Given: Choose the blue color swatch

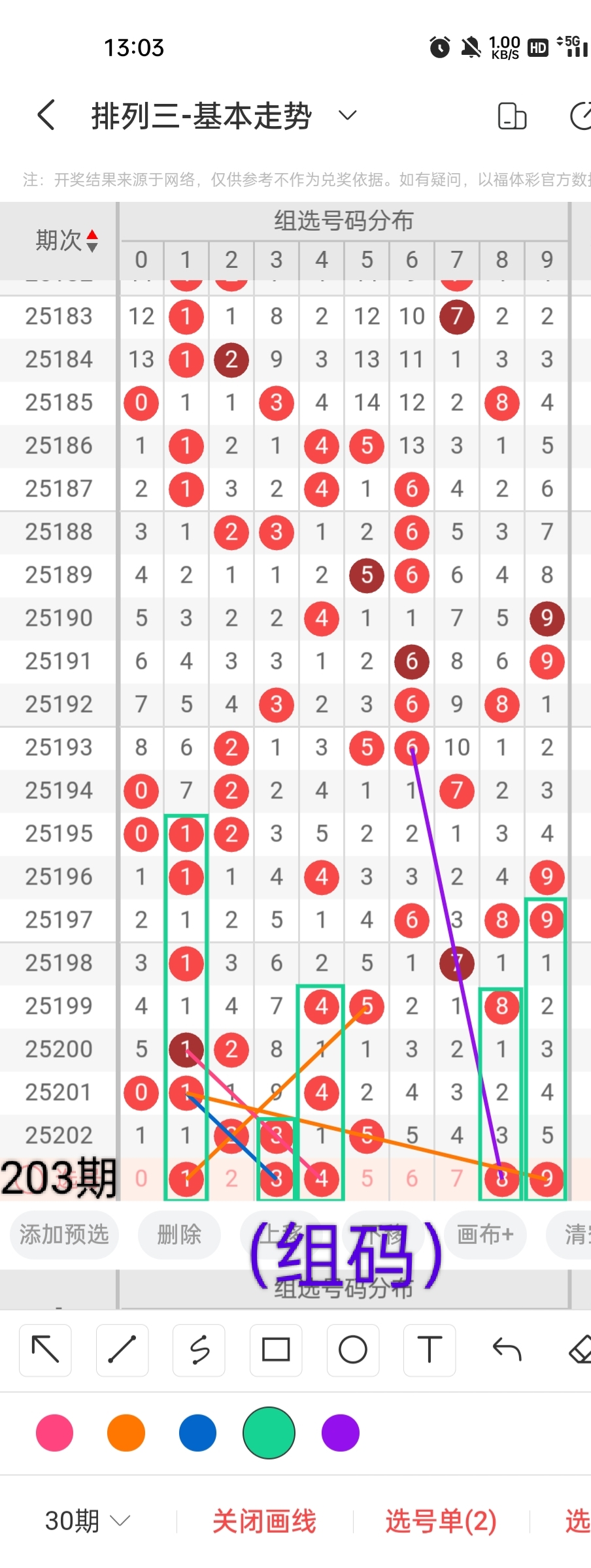Looking at the screenshot, I should coord(197,1433).
